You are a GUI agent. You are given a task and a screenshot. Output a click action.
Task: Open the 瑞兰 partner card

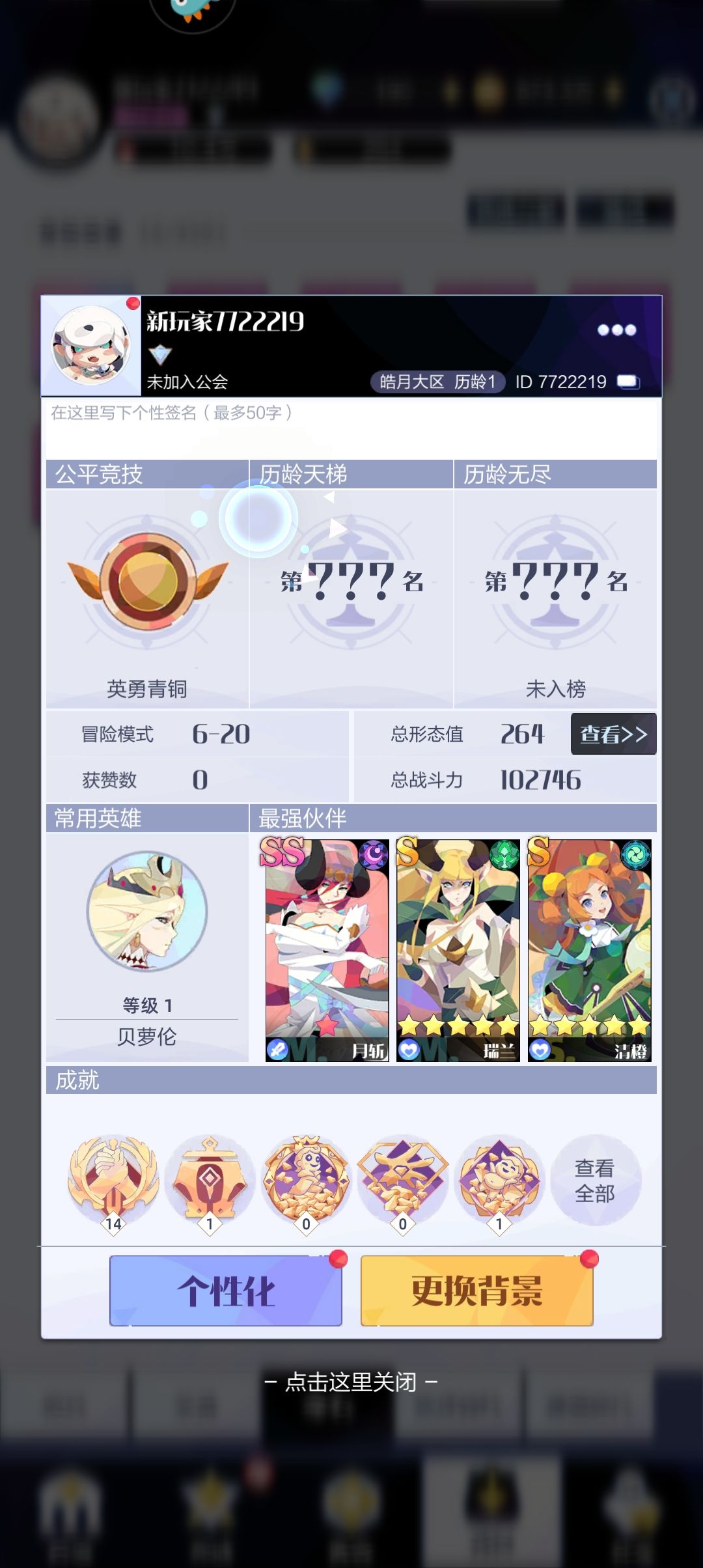click(x=458, y=950)
